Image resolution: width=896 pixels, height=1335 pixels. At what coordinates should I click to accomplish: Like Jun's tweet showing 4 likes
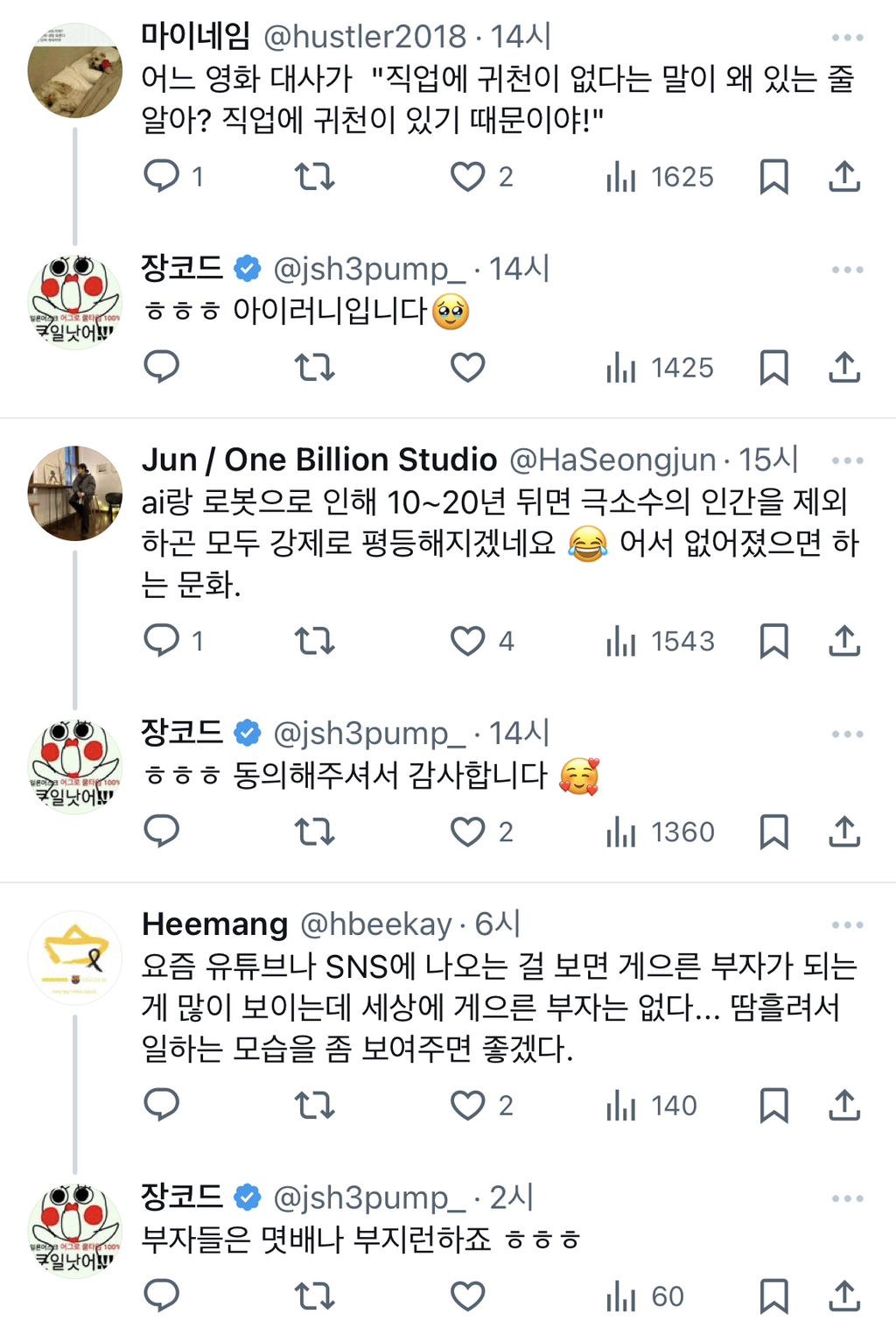467,641
